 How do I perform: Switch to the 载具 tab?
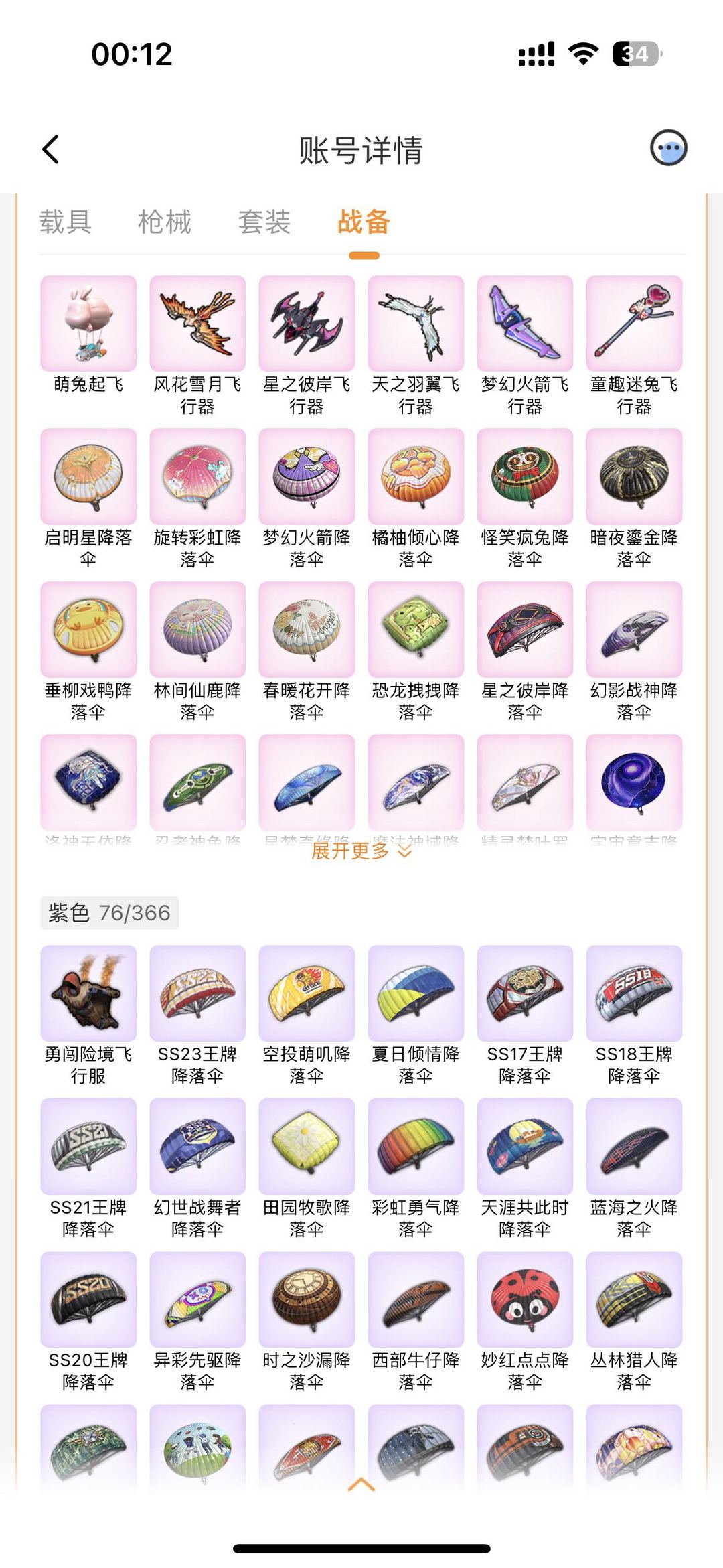(x=67, y=222)
